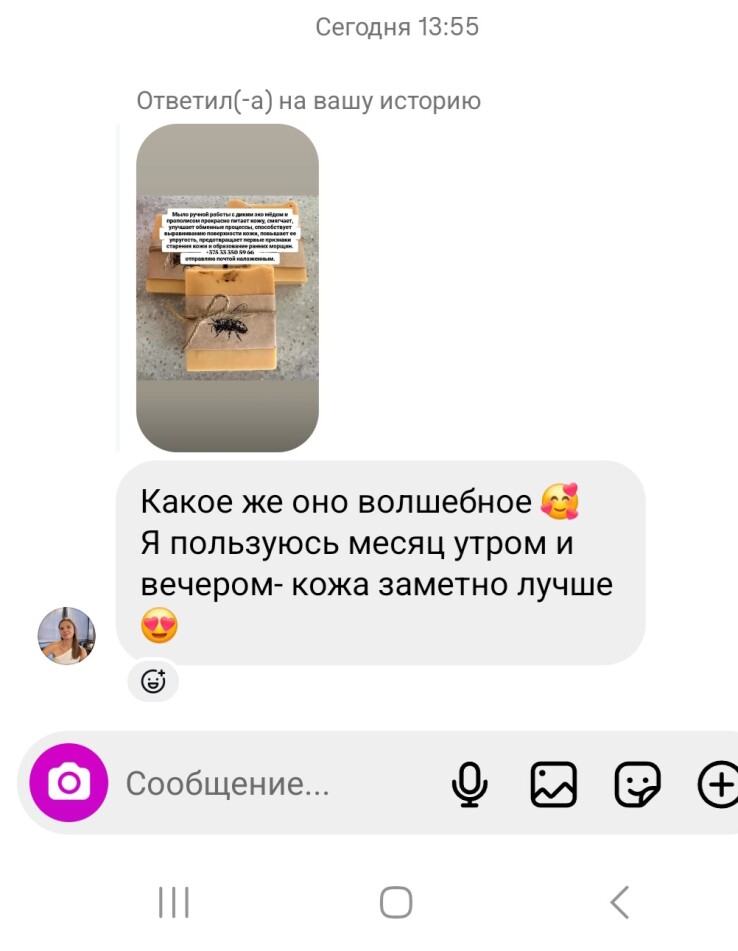Record a voice message with the microphone
The height and width of the screenshot is (951, 738).
coord(469,784)
